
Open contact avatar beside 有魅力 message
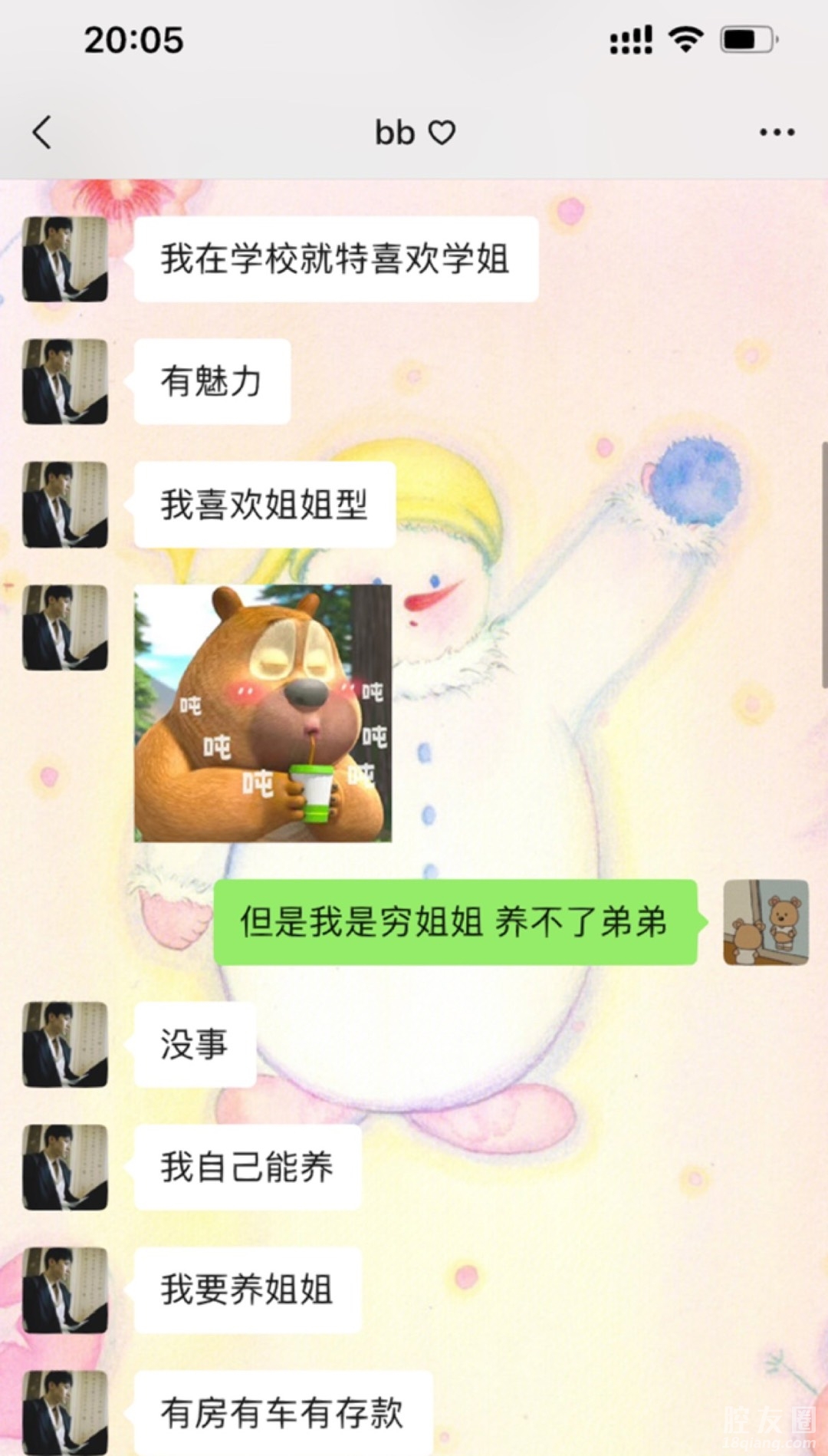[65, 381]
